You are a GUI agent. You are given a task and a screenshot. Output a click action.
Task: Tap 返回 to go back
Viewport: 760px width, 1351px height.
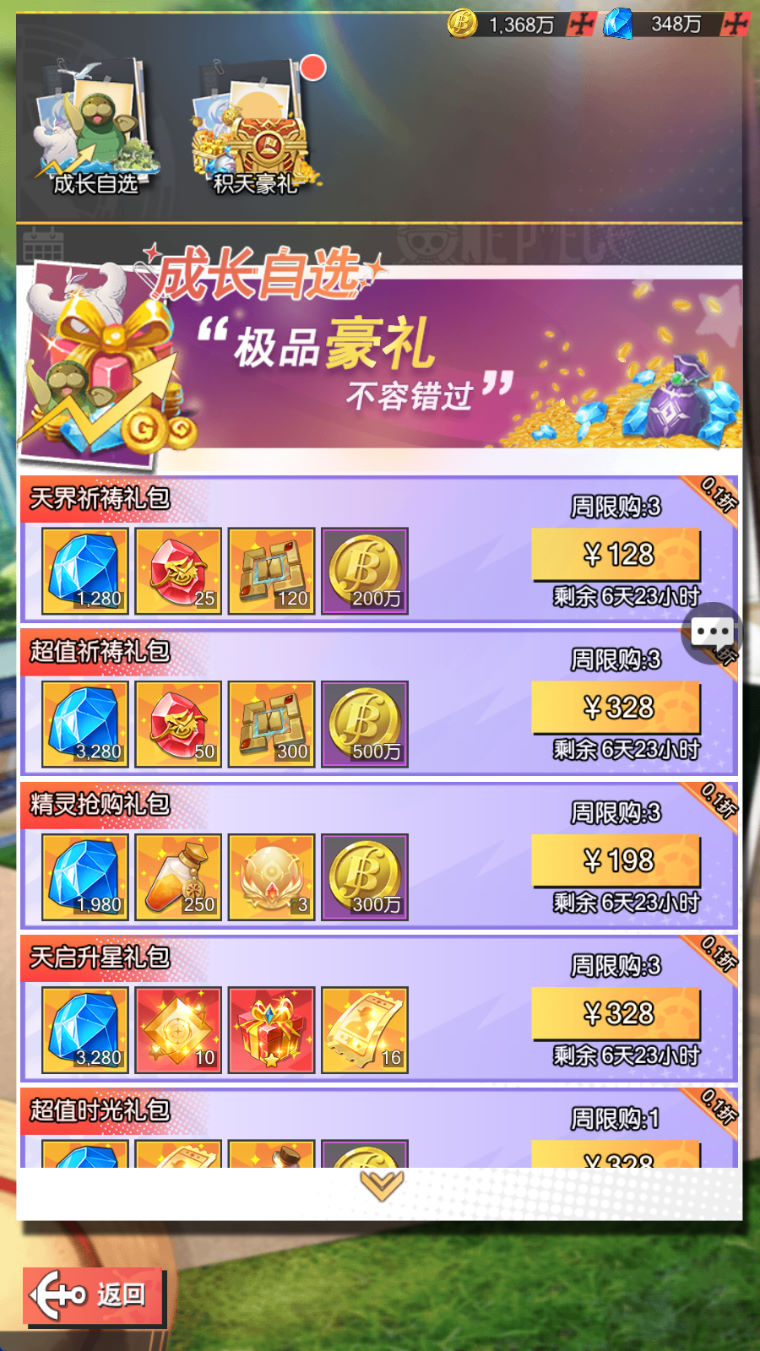[x=94, y=1296]
